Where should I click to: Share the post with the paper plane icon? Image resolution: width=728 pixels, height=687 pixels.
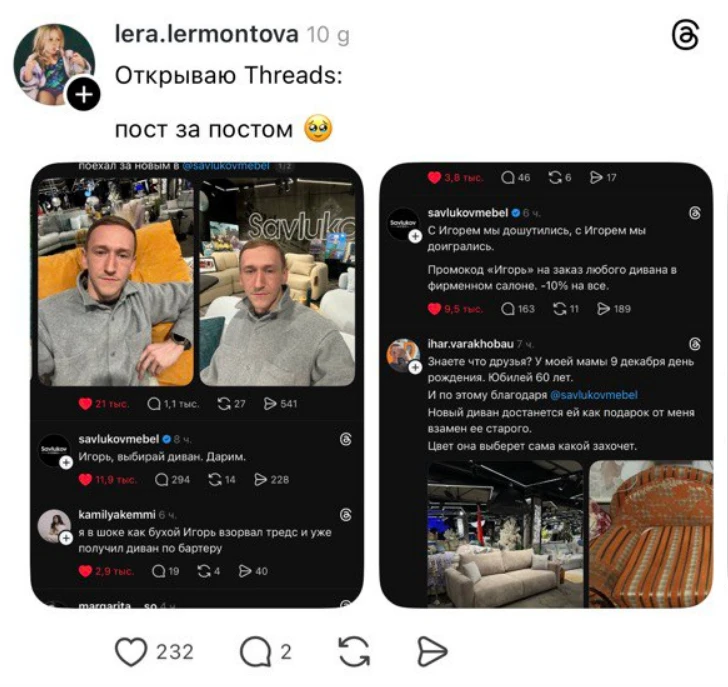tap(432, 652)
